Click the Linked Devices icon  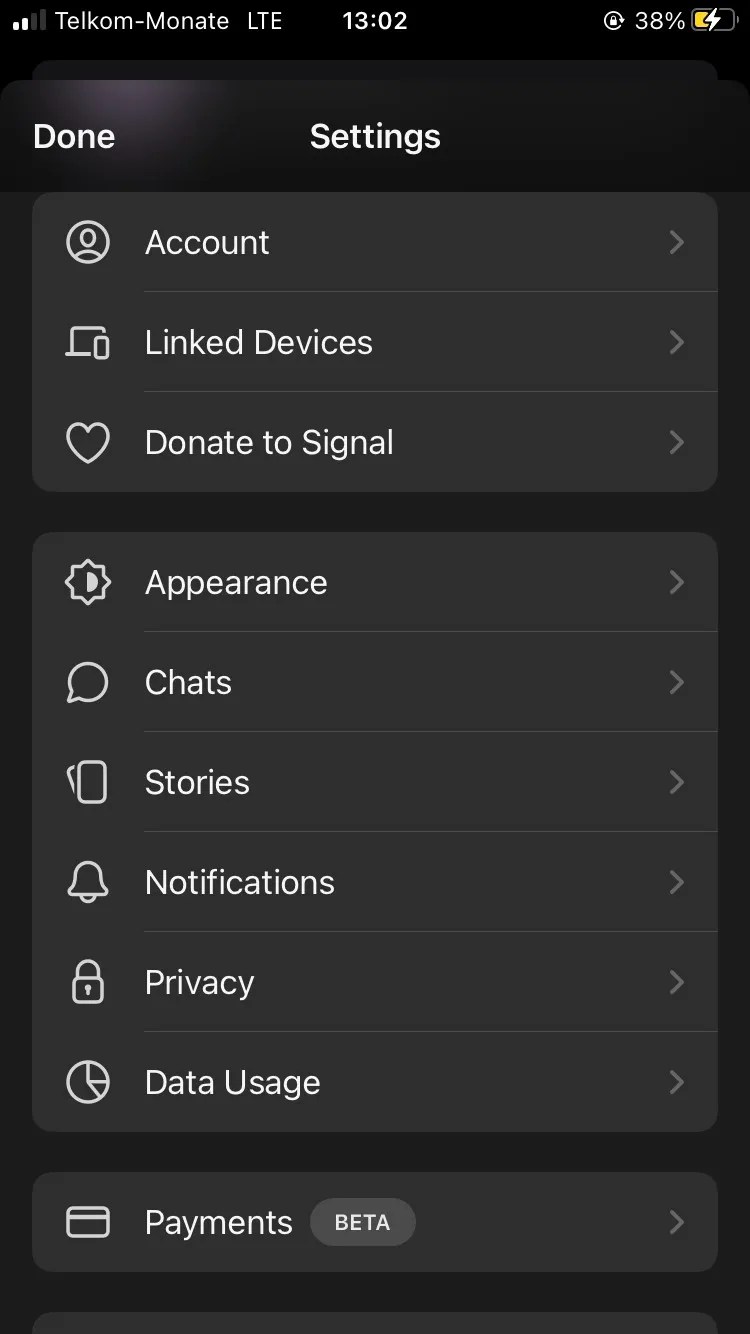pyautogui.click(x=88, y=342)
